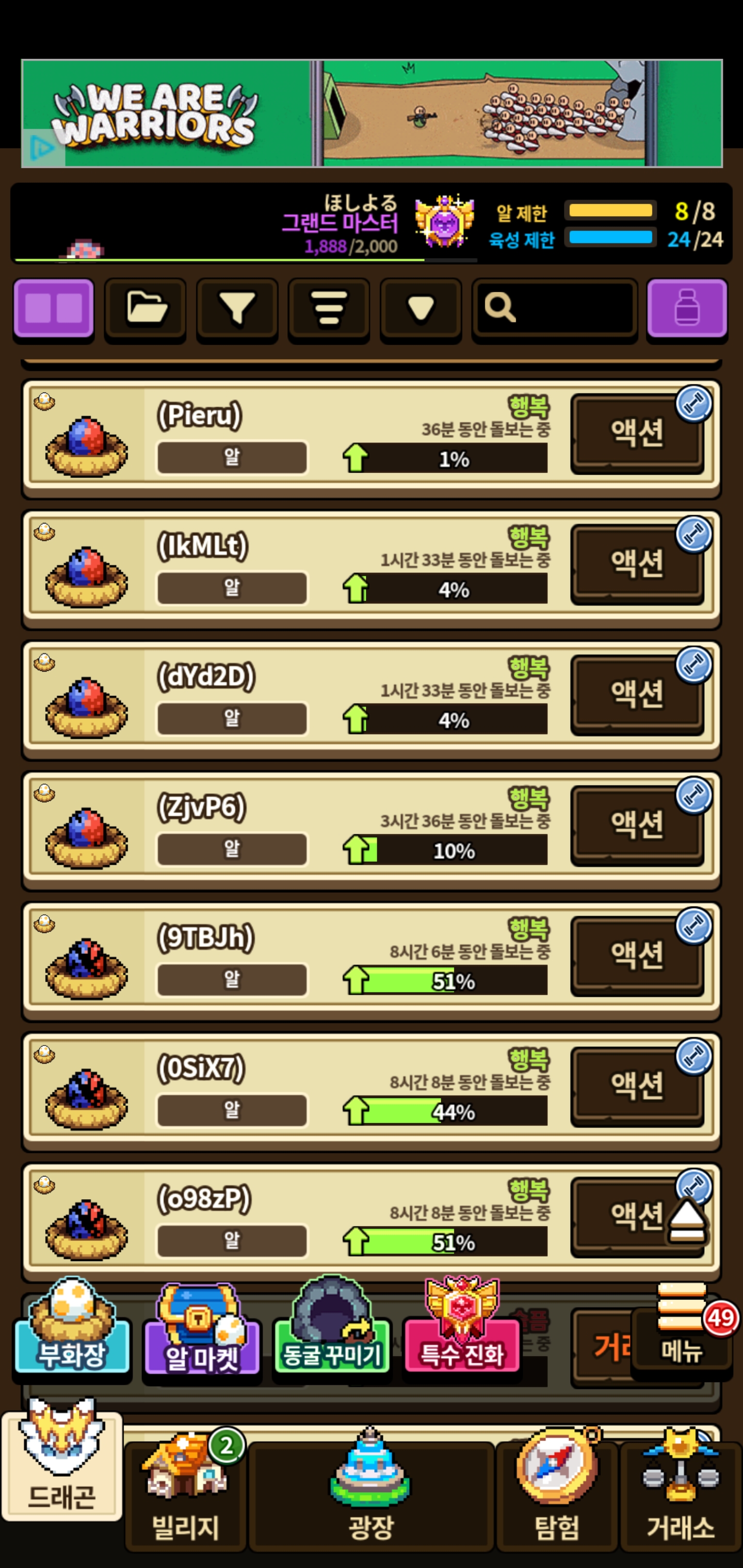The image size is (743, 1568).
Task: Tap 액션 button for egg 0SiX7
Action: coord(636,1086)
